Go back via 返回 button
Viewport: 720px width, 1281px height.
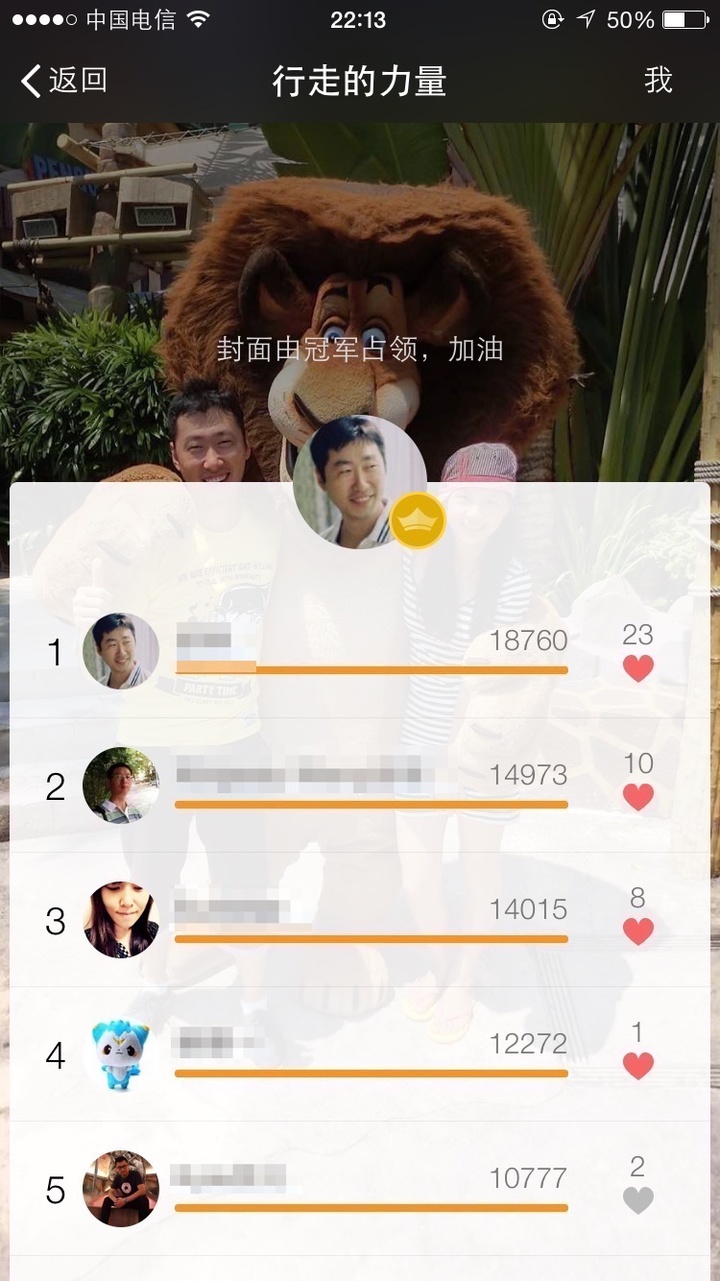point(63,80)
